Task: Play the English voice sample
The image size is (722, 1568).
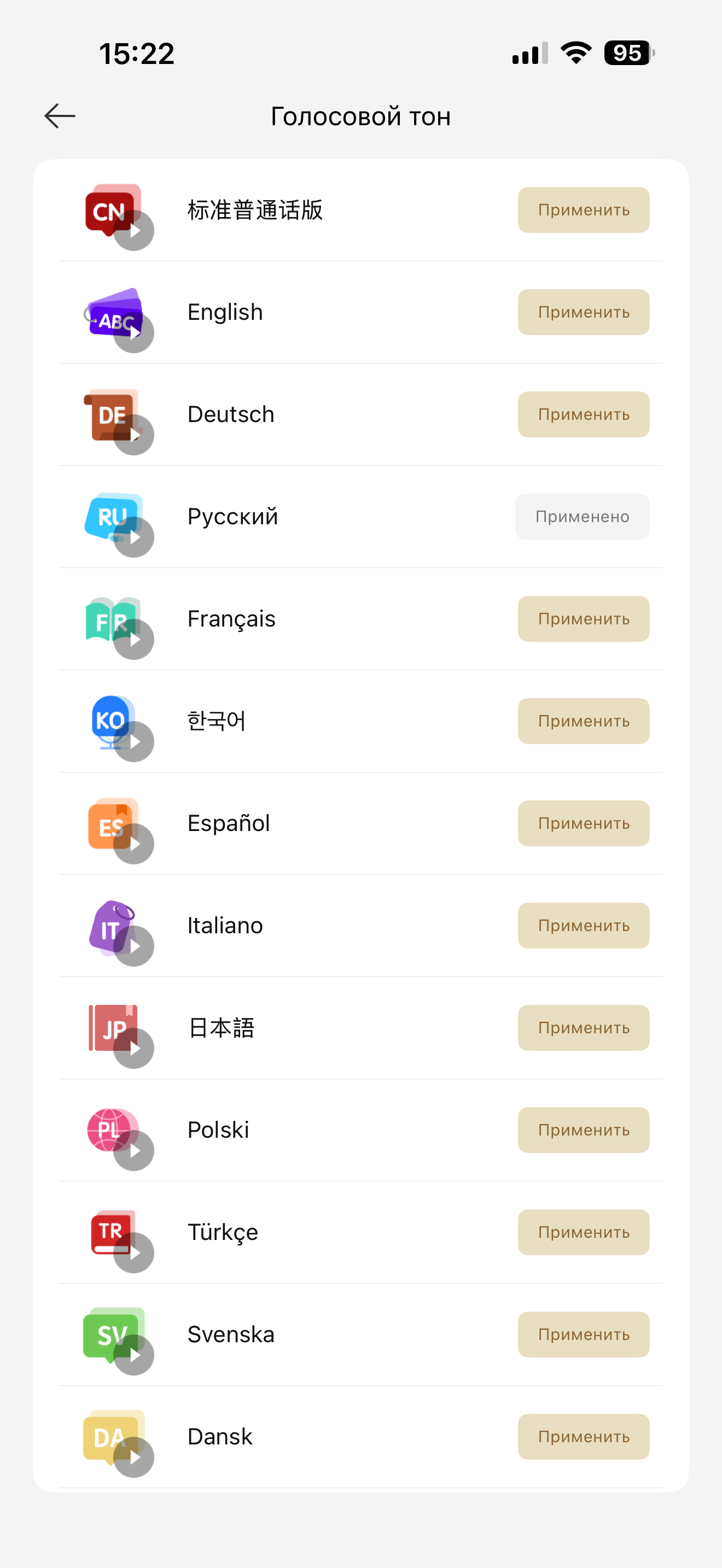Action: [134, 333]
